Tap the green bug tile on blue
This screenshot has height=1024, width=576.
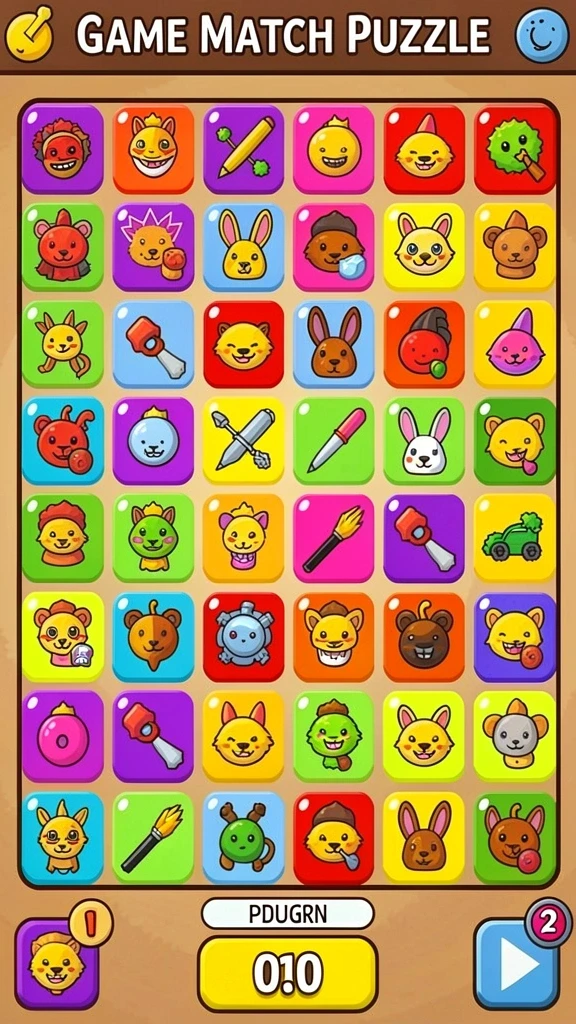244,838
